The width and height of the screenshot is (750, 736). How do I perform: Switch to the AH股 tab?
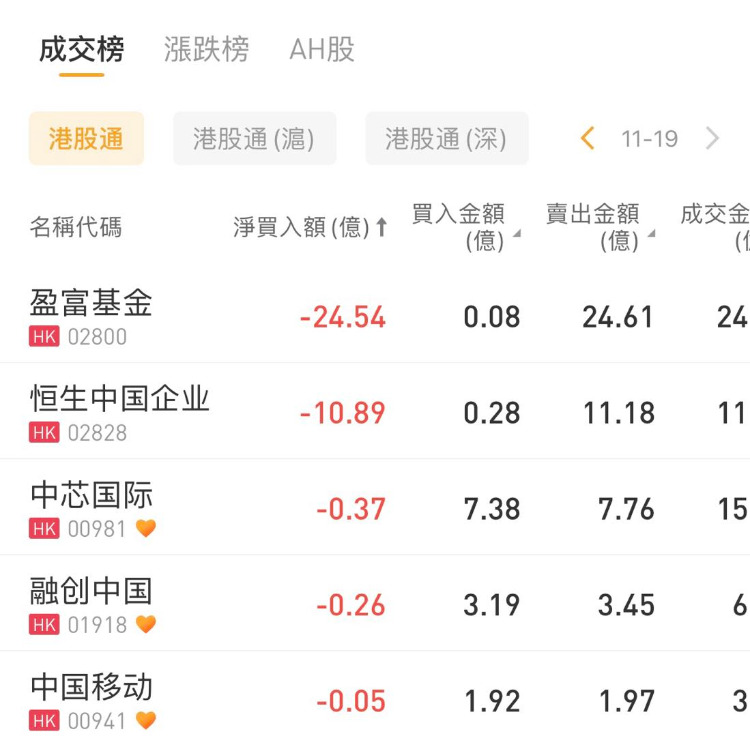[321, 49]
